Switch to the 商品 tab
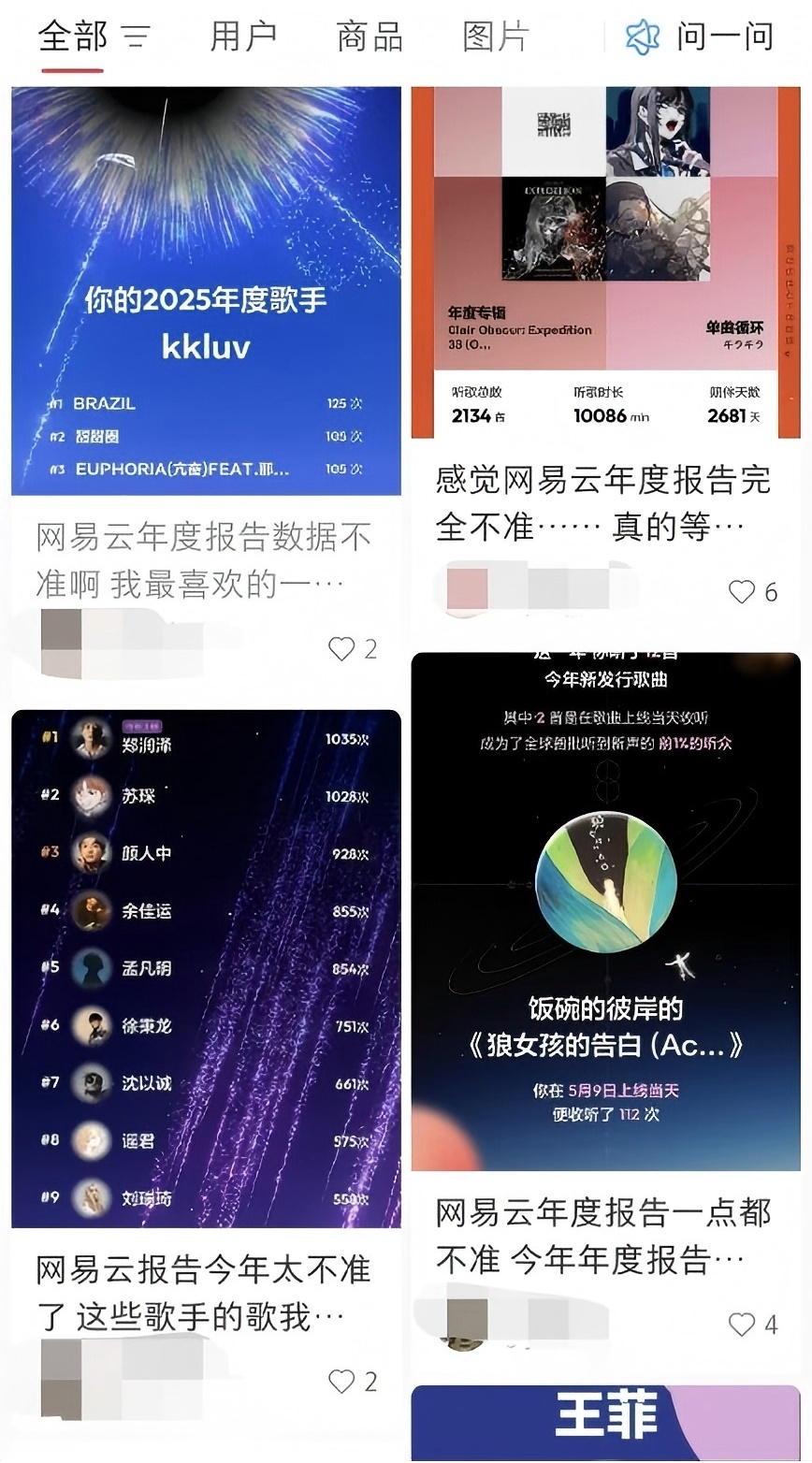This screenshot has height=1463, width=812. click(x=370, y=36)
